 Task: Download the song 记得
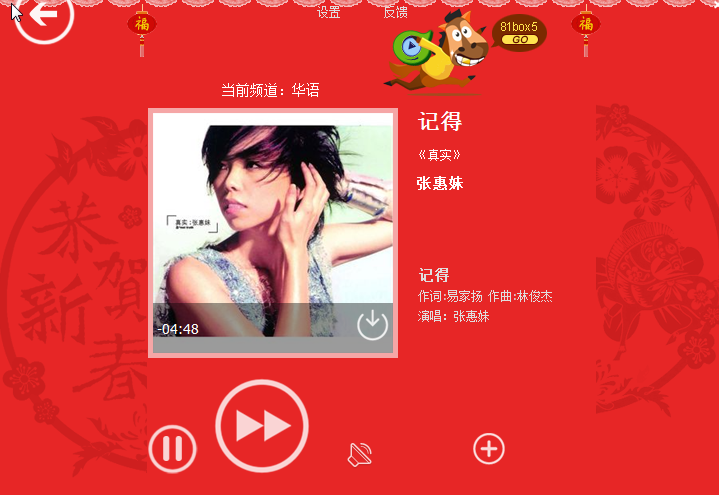click(x=372, y=324)
